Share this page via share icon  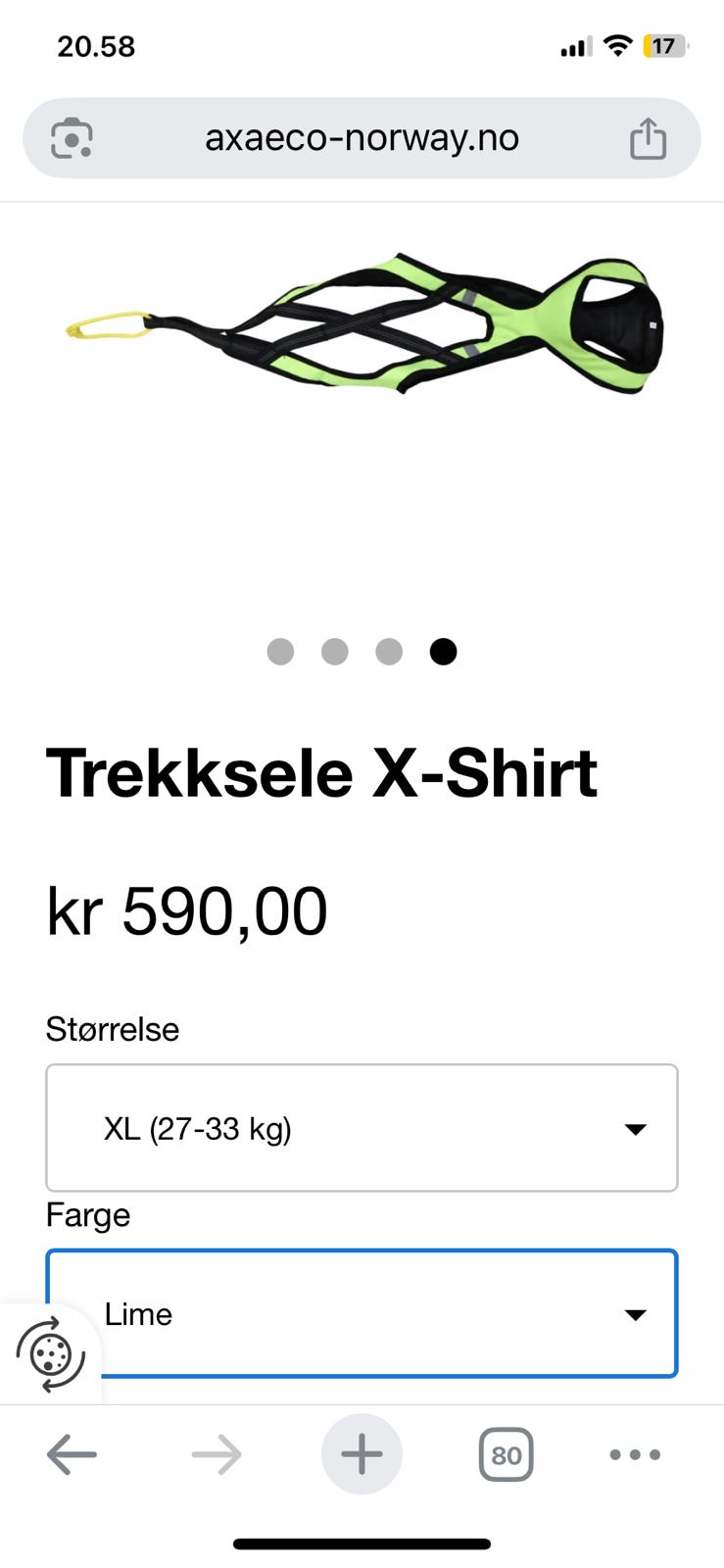click(648, 138)
